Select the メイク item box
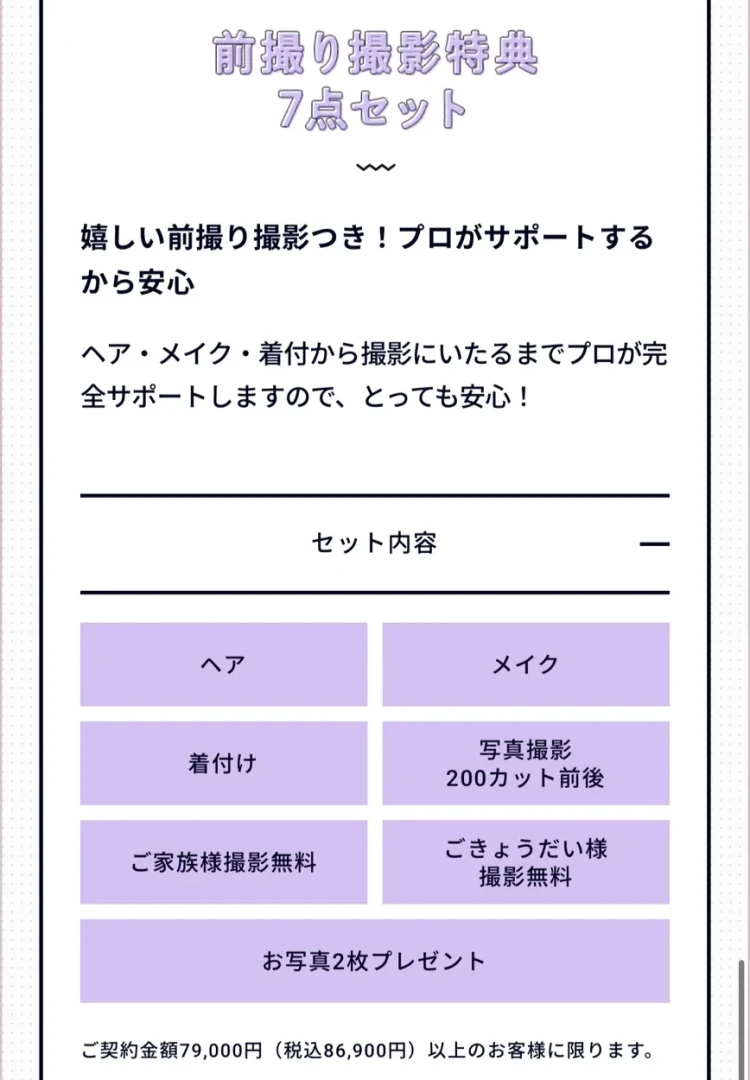This screenshot has height=1080, width=750. point(527,664)
